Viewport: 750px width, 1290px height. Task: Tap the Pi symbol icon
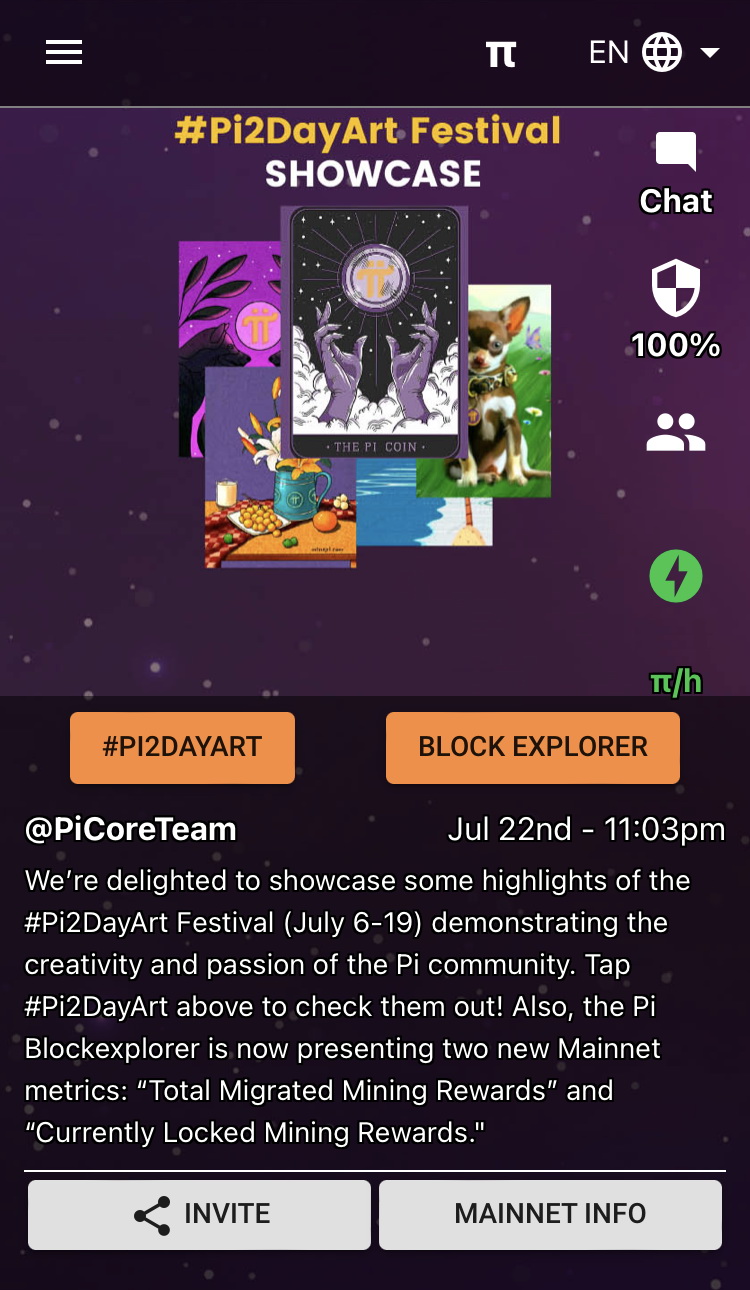500,53
